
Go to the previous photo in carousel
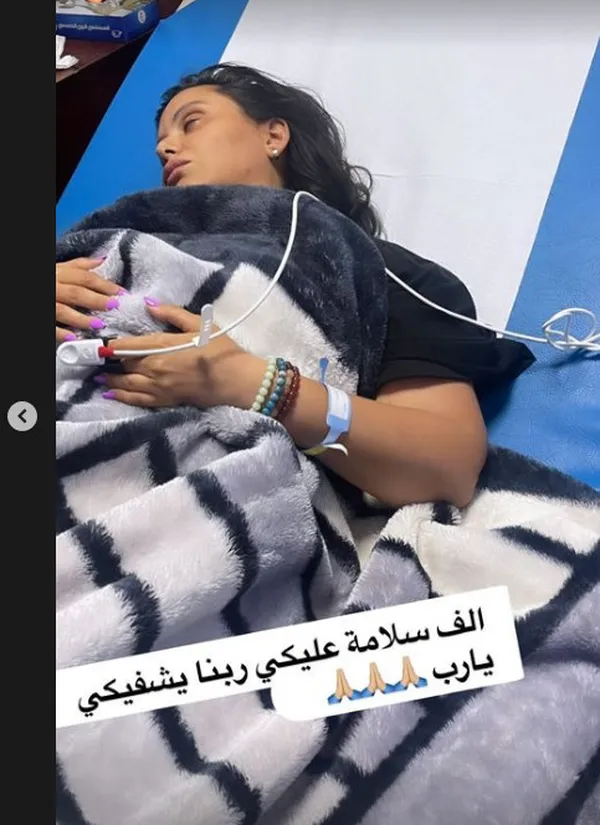point(22,416)
